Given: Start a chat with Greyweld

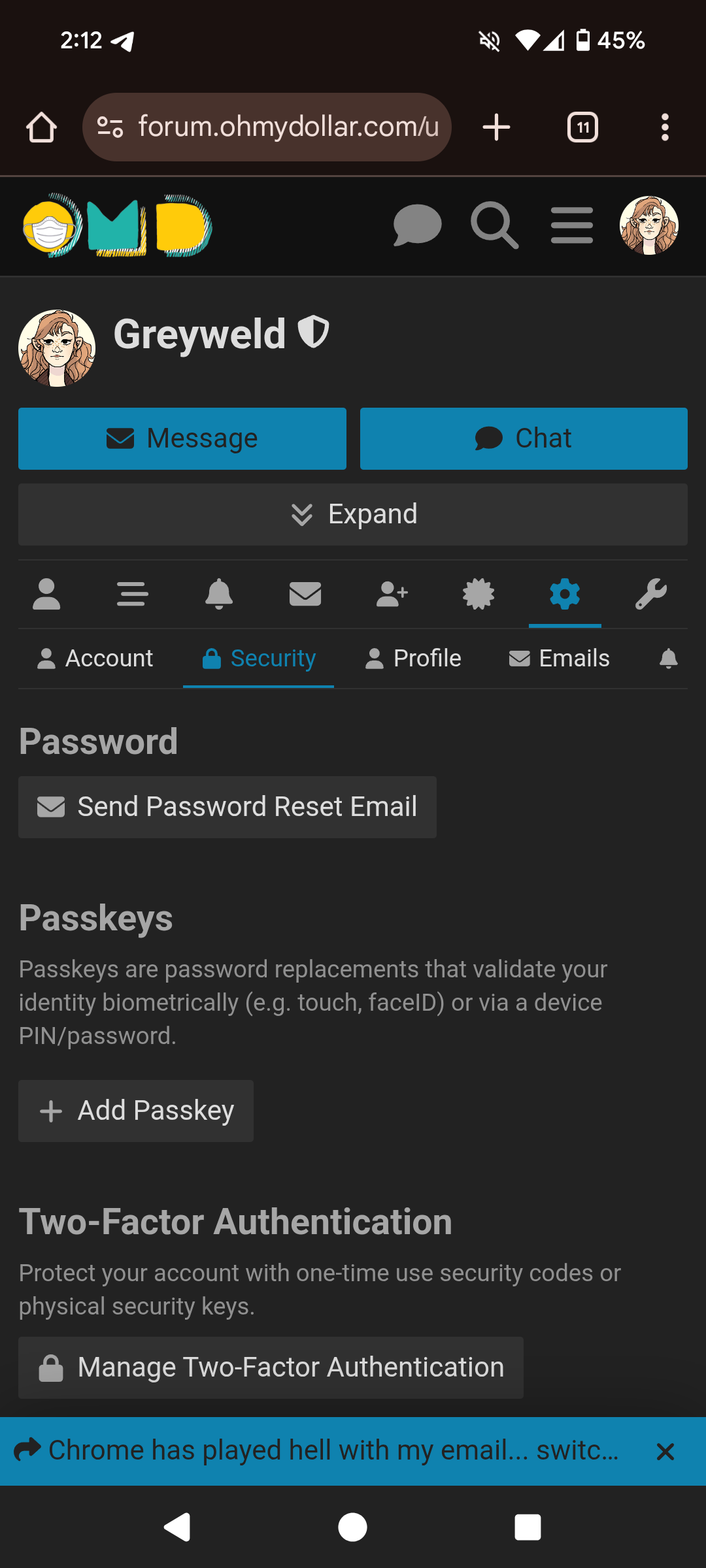Looking at the screenshot, I should coord(524,438).
